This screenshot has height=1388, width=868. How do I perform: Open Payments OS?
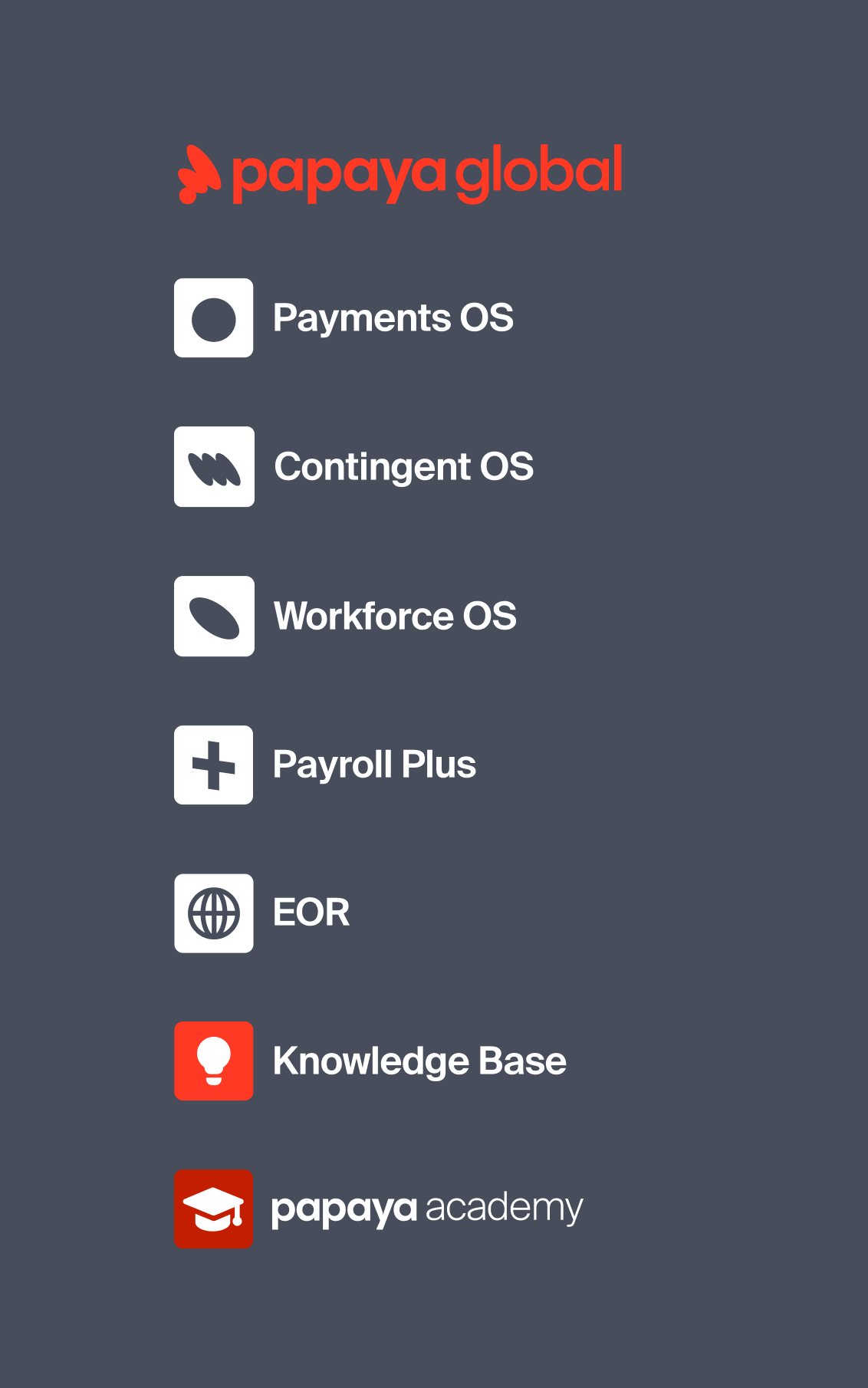(345, 318)
